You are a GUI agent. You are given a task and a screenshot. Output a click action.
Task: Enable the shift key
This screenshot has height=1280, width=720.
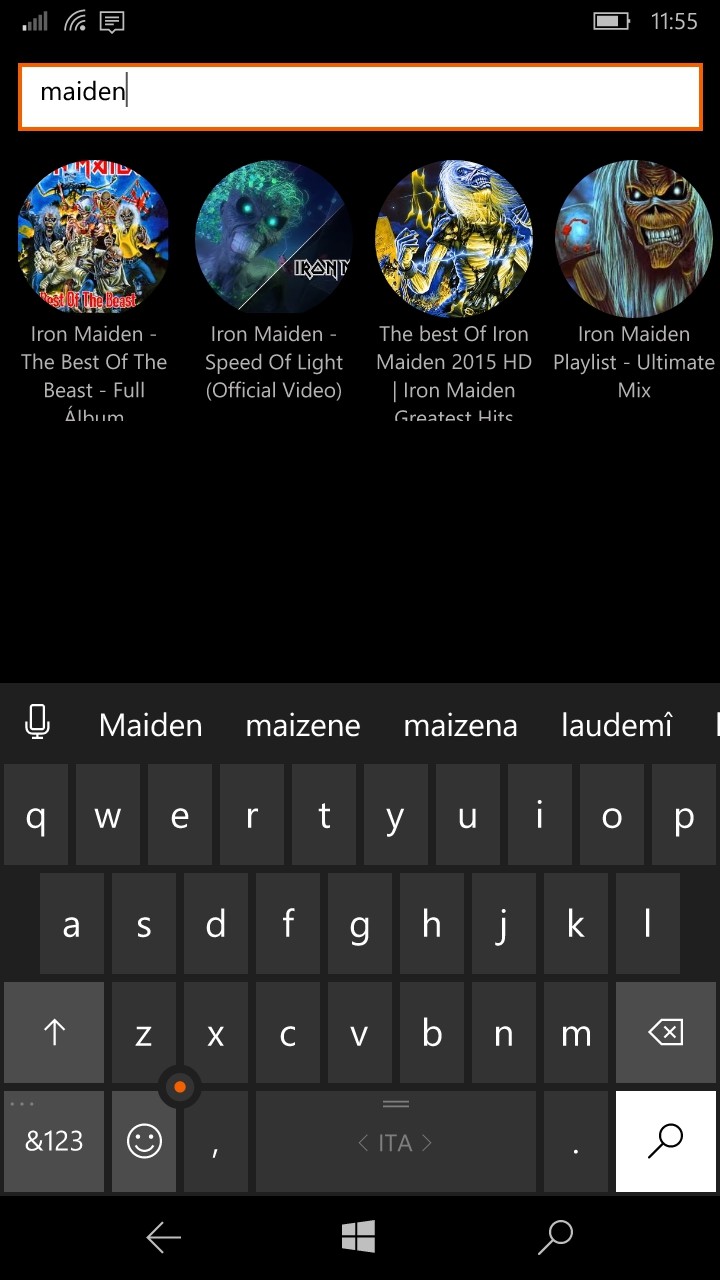click(54, 1033)
